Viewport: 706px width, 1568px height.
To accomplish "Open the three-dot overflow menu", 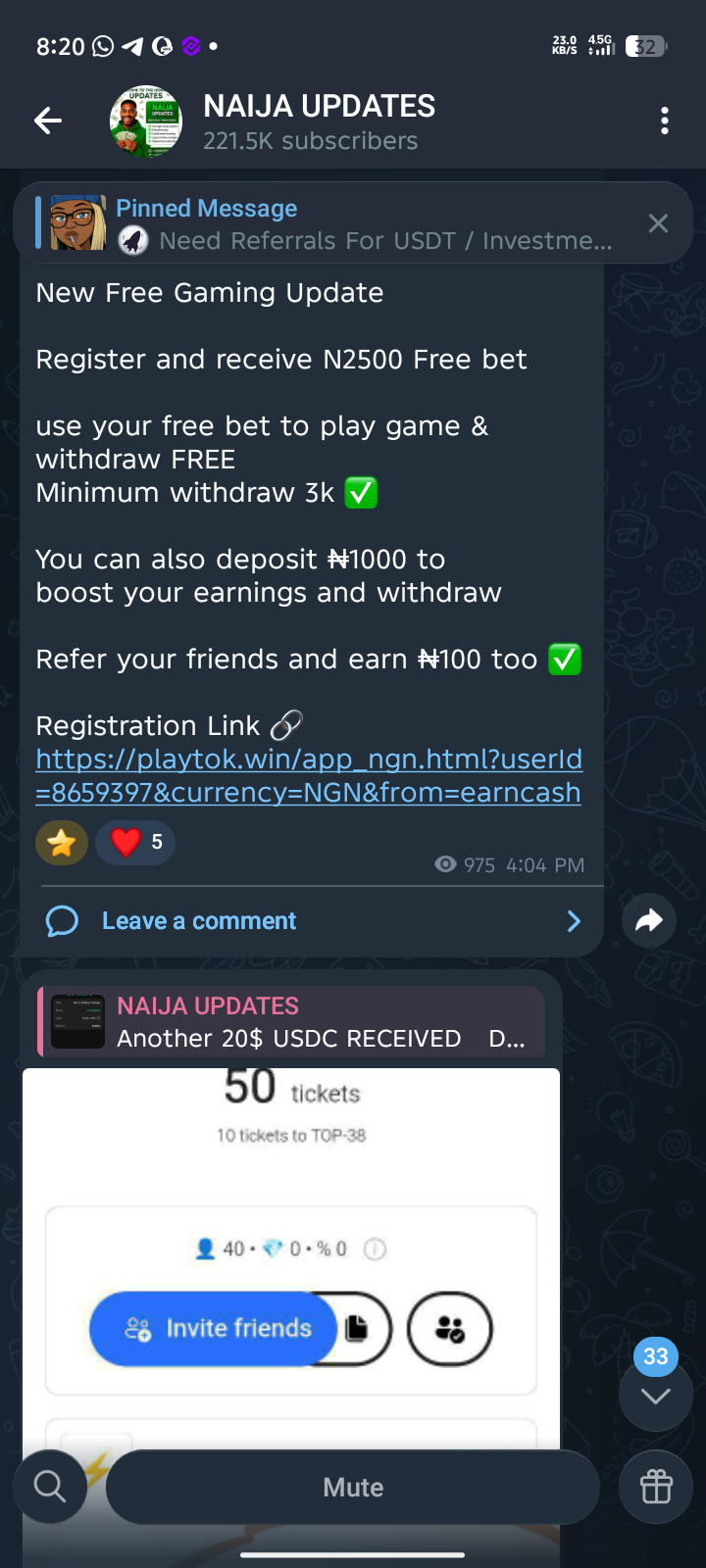I will pos(665,121).
